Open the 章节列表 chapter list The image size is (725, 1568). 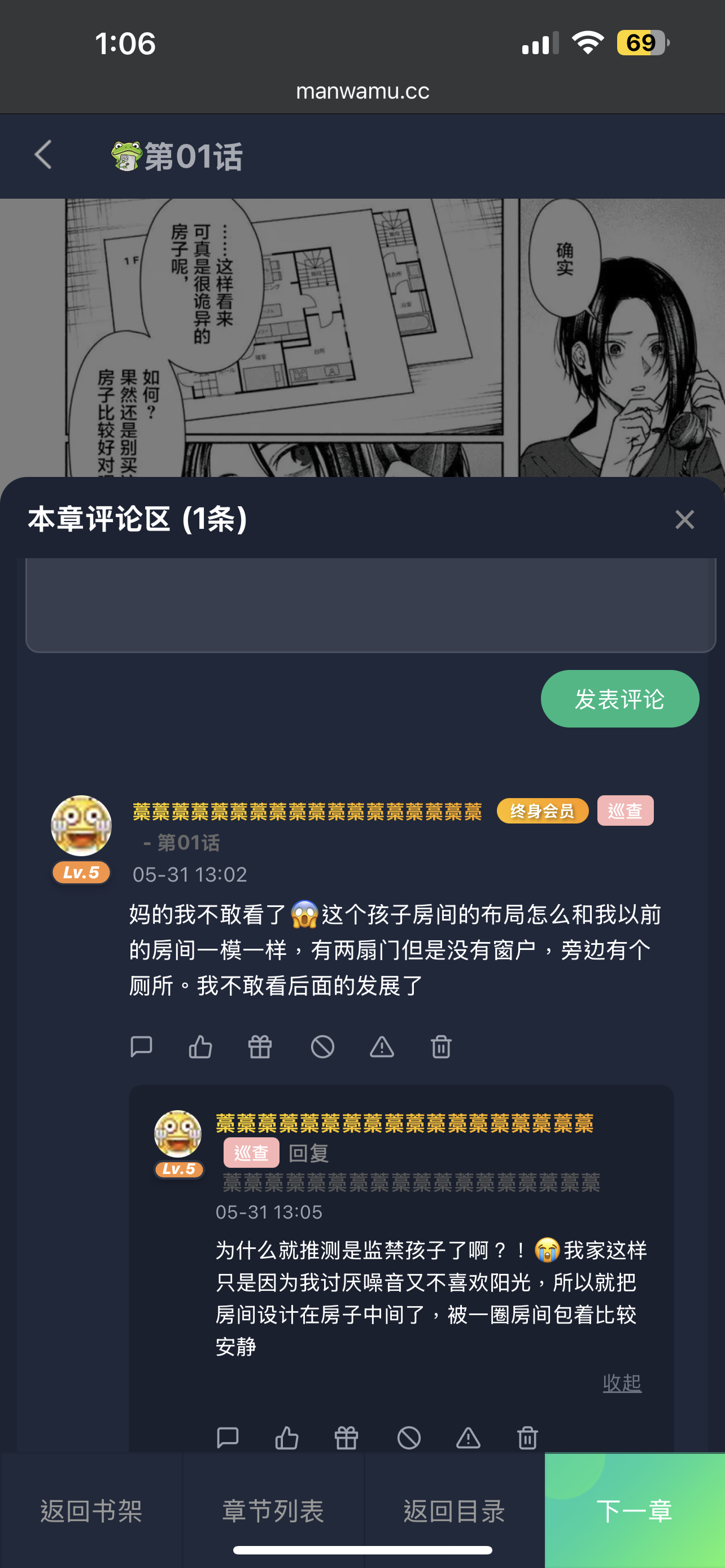(x=273, y=1511)
